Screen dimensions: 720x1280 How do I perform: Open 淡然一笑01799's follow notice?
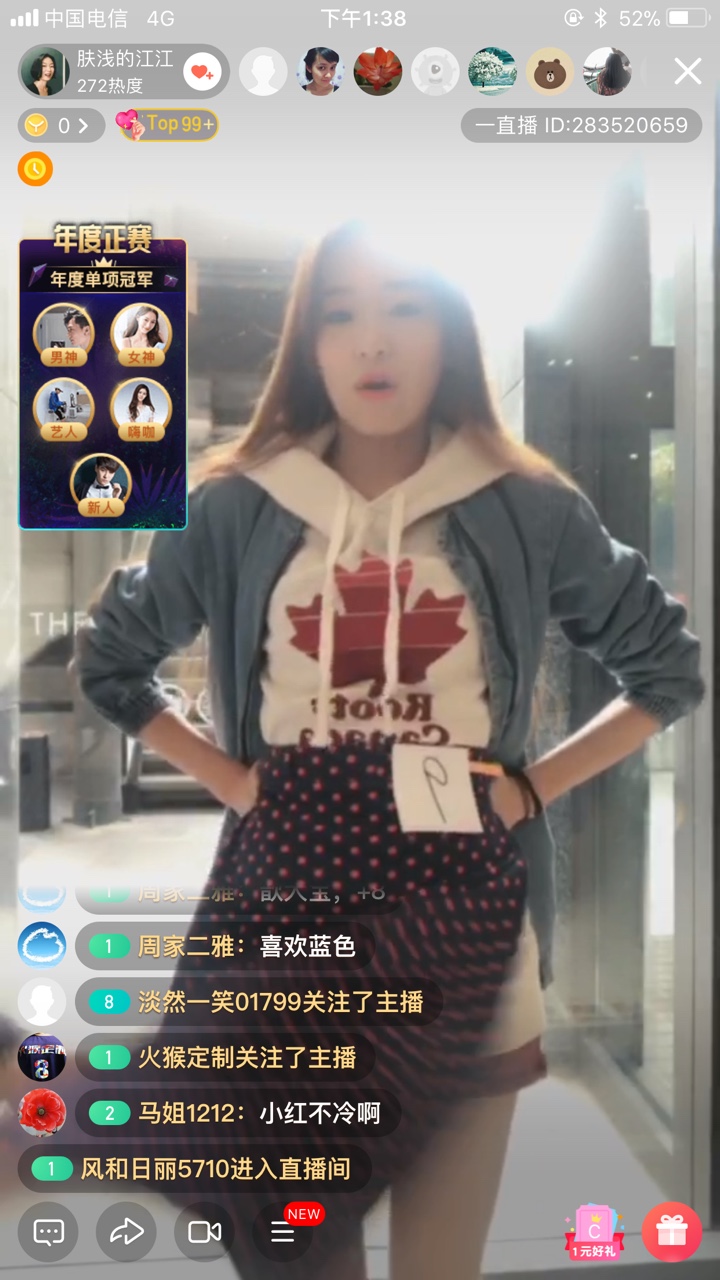[259, 1002]
